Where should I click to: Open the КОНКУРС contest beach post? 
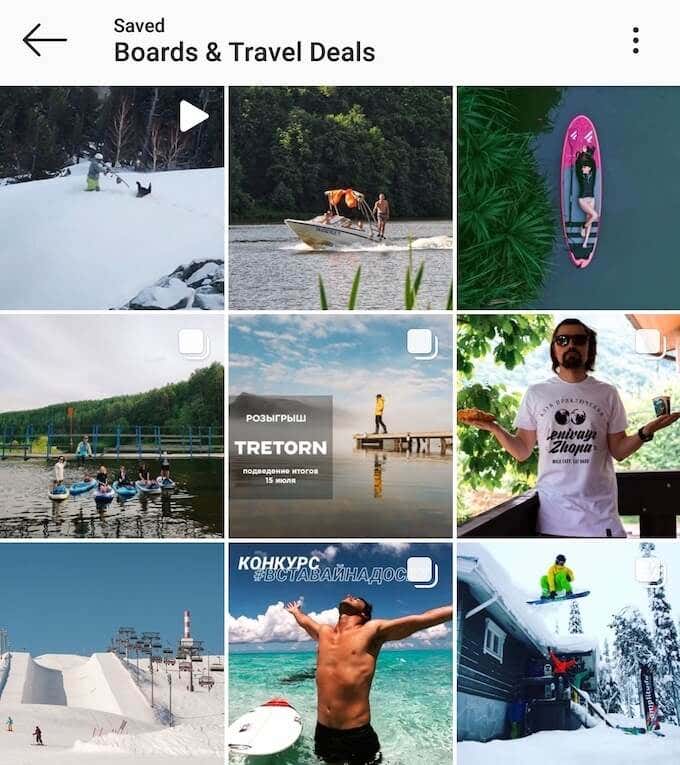[340, 654]
